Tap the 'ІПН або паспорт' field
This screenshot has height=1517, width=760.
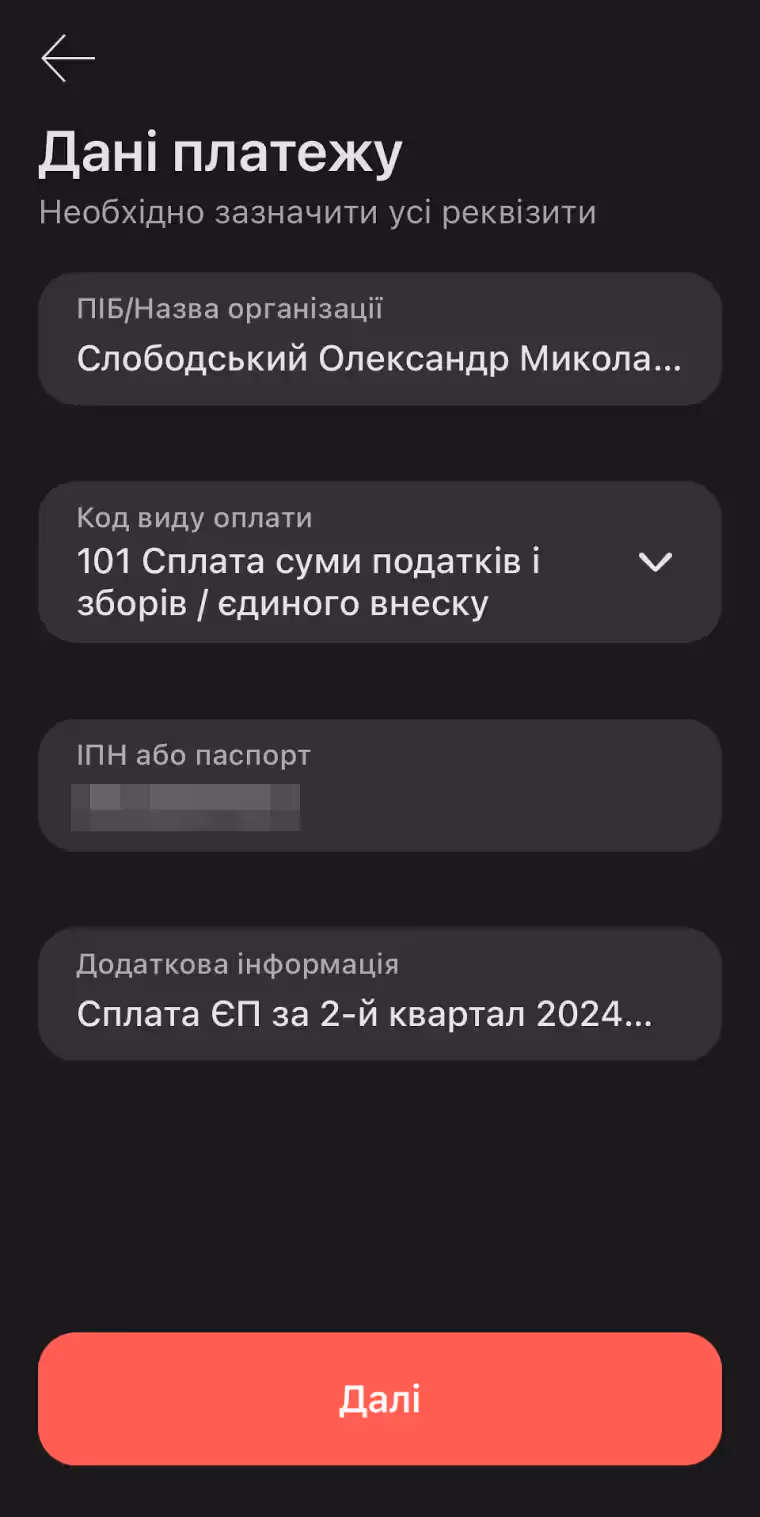[x=380, y=785]
